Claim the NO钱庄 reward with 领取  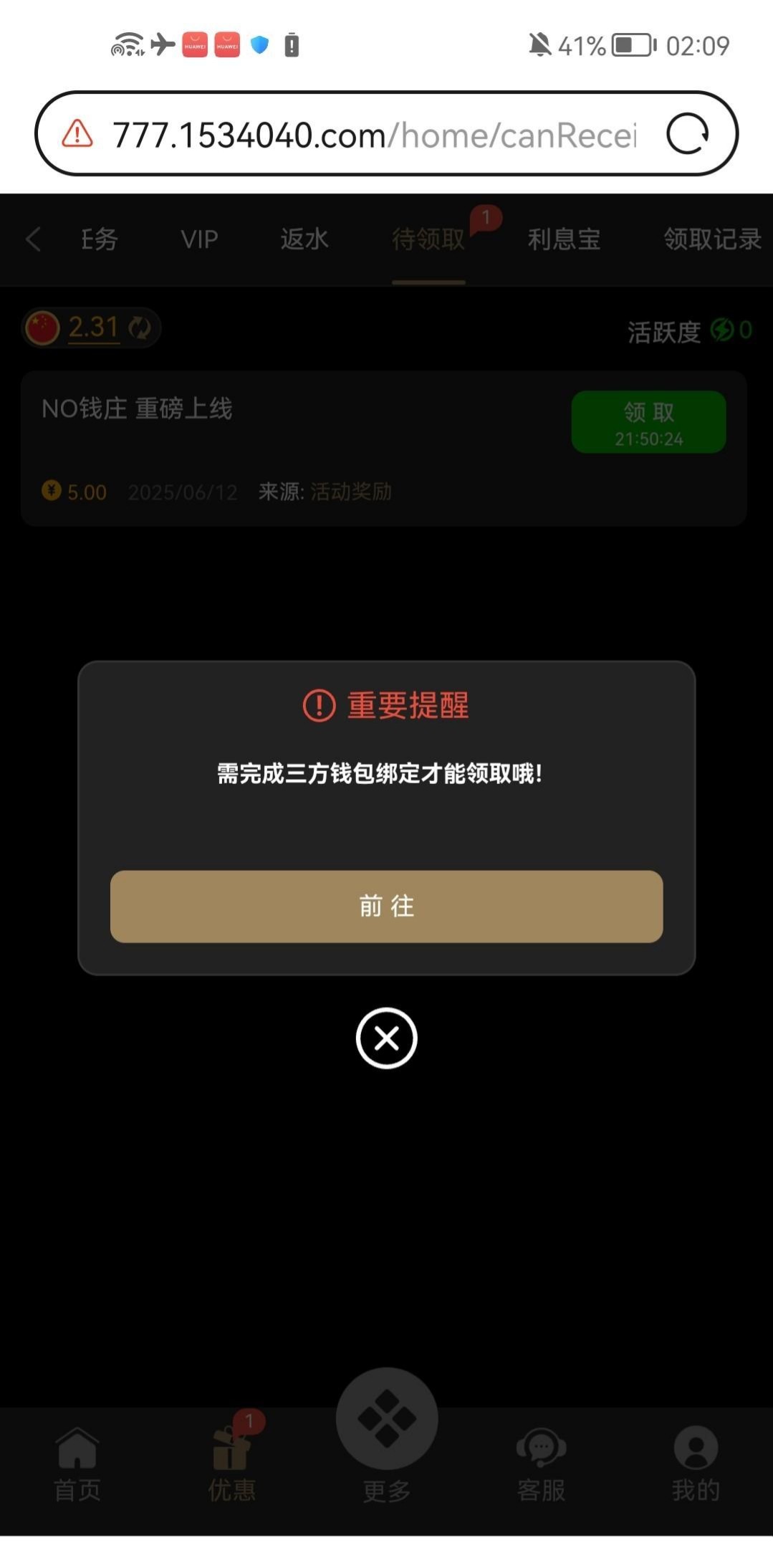pos(648,422)
